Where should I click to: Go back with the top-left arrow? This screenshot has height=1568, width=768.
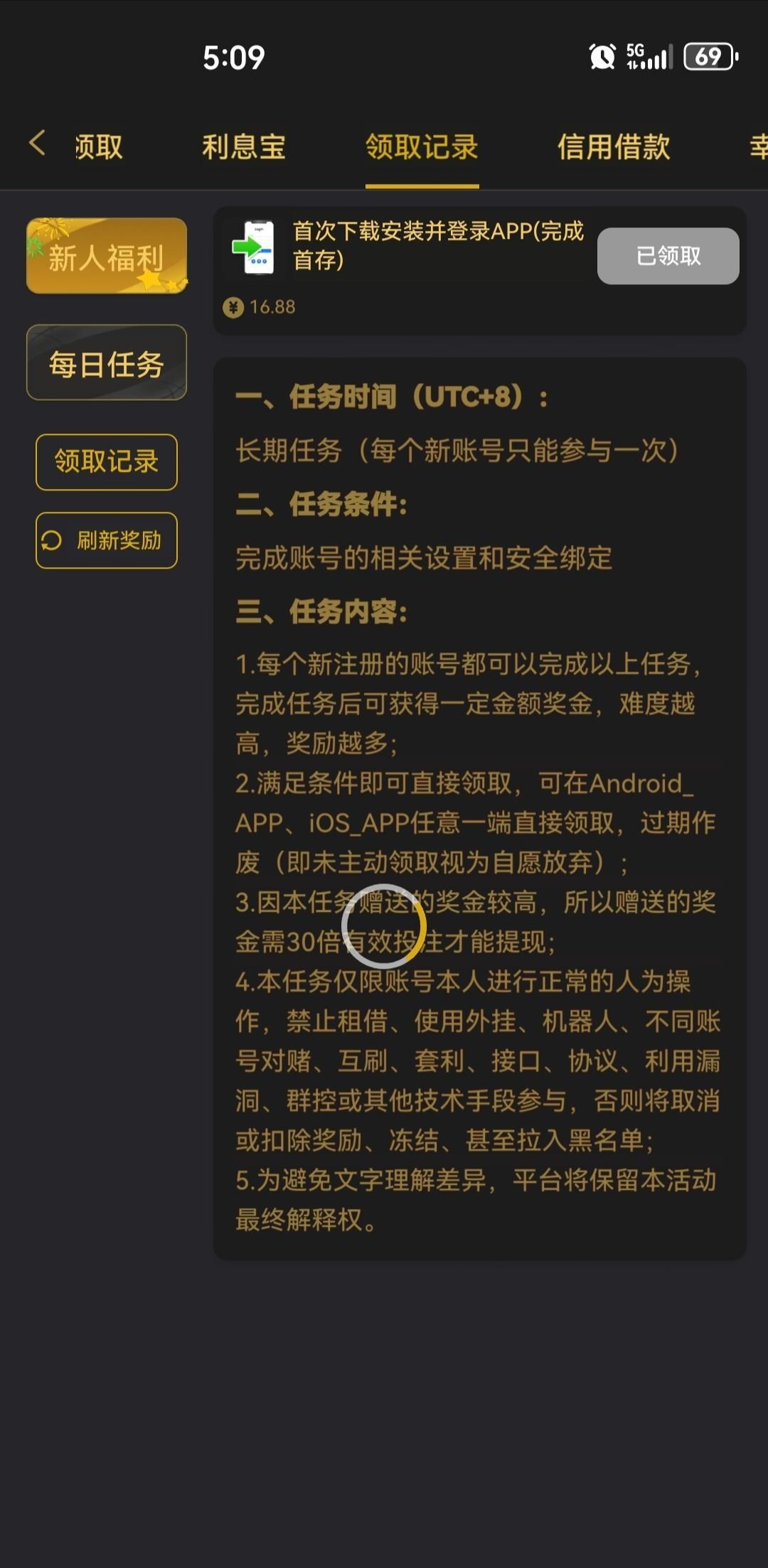tap(37, 143)
